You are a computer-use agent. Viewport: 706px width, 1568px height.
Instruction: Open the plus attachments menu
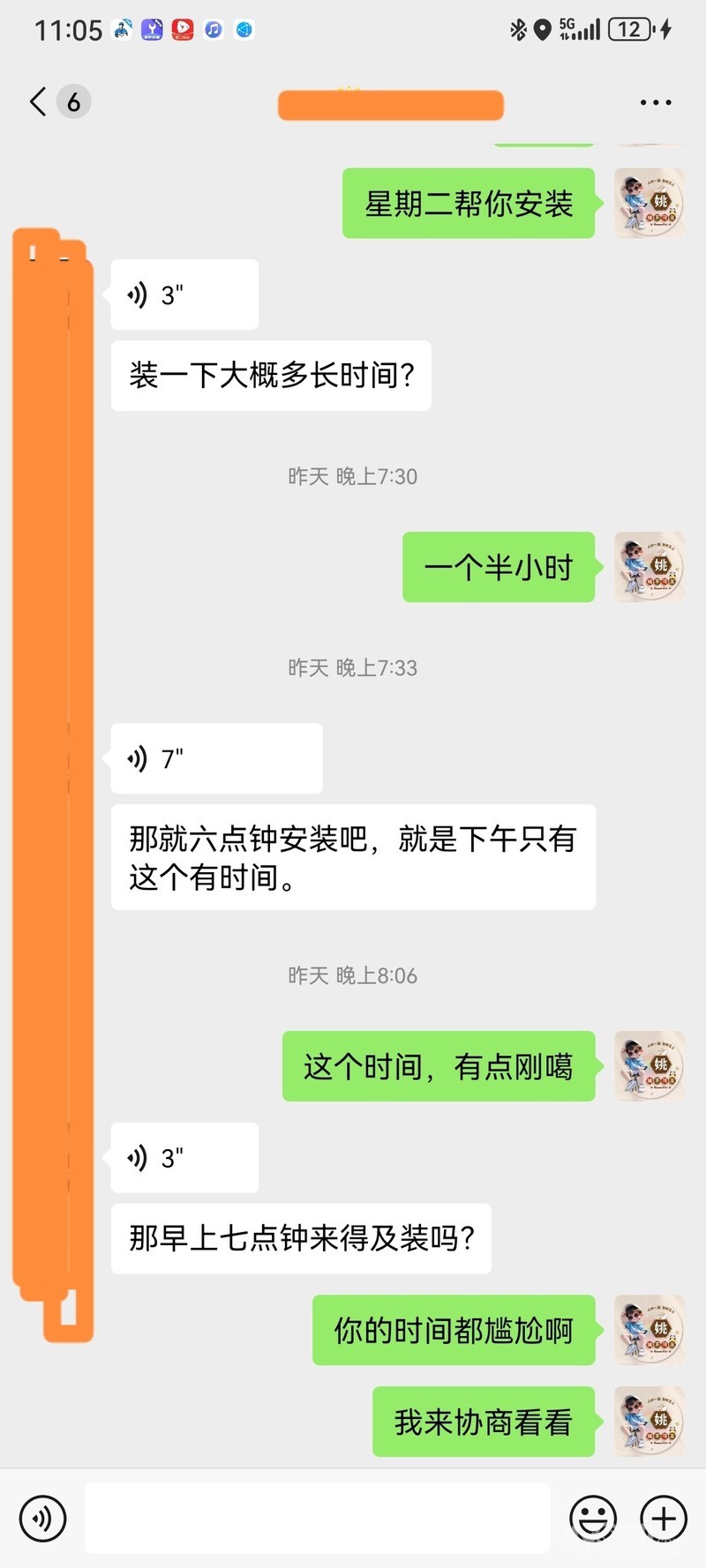pos(664,1519)
